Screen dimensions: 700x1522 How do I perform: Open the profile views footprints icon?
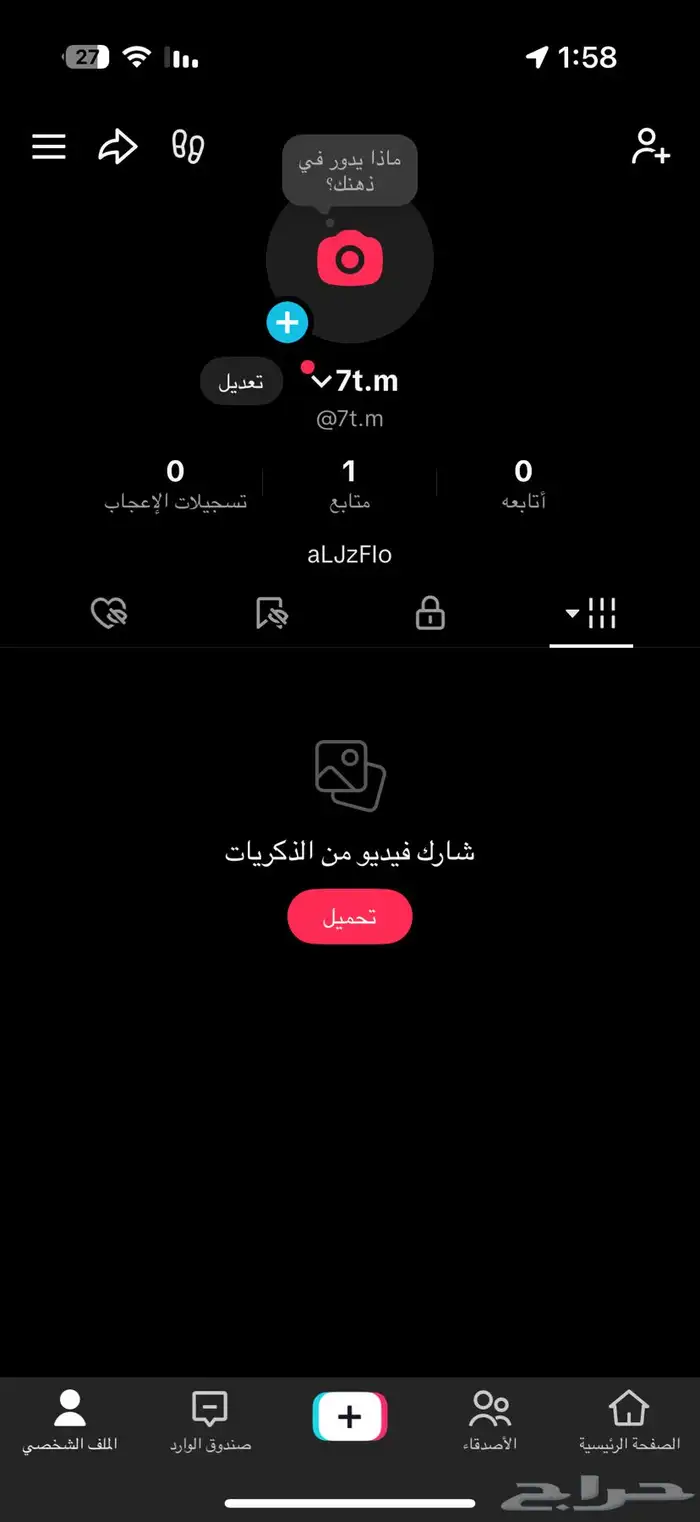point(188,146)
